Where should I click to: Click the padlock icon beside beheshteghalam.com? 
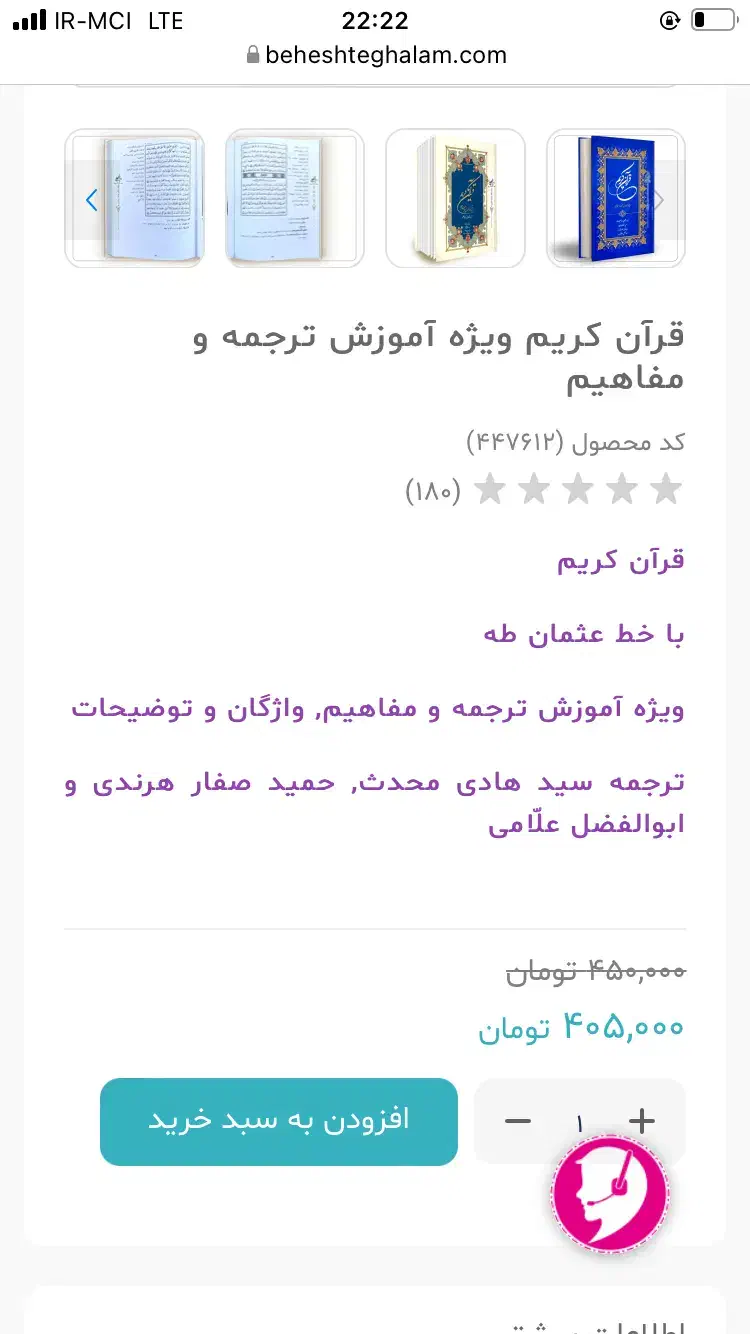point(254,55)
